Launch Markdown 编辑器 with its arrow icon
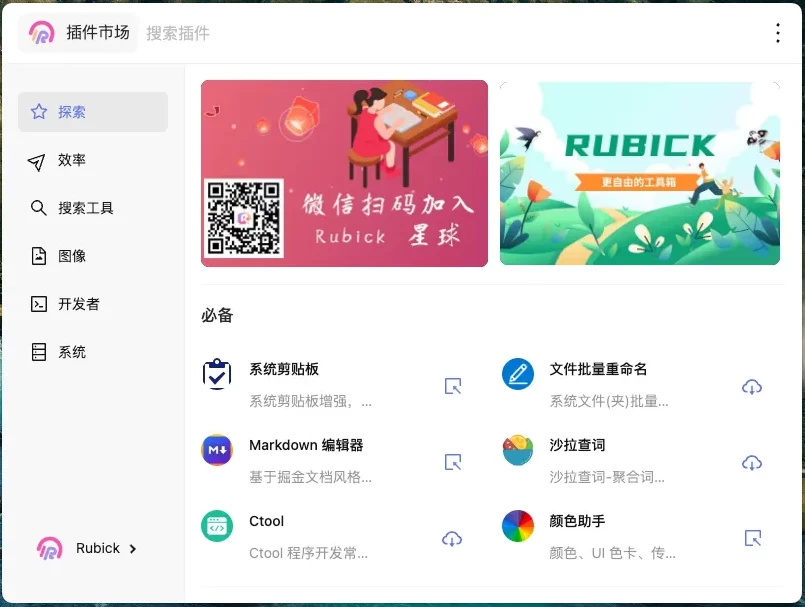This screenshot has width=805, height=607. point(453,462)
